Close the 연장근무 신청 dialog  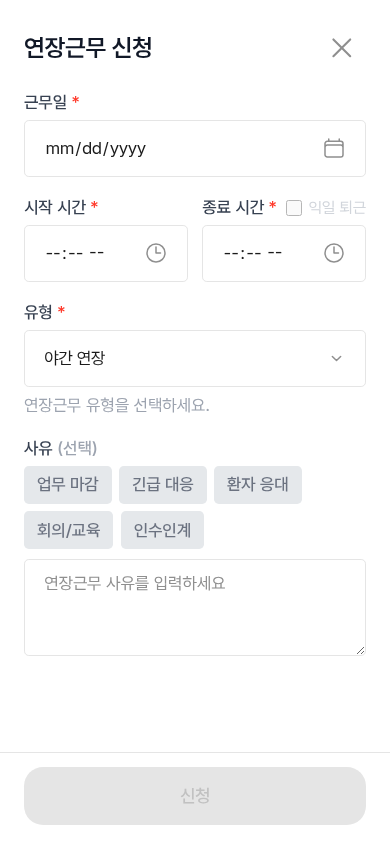342,48
